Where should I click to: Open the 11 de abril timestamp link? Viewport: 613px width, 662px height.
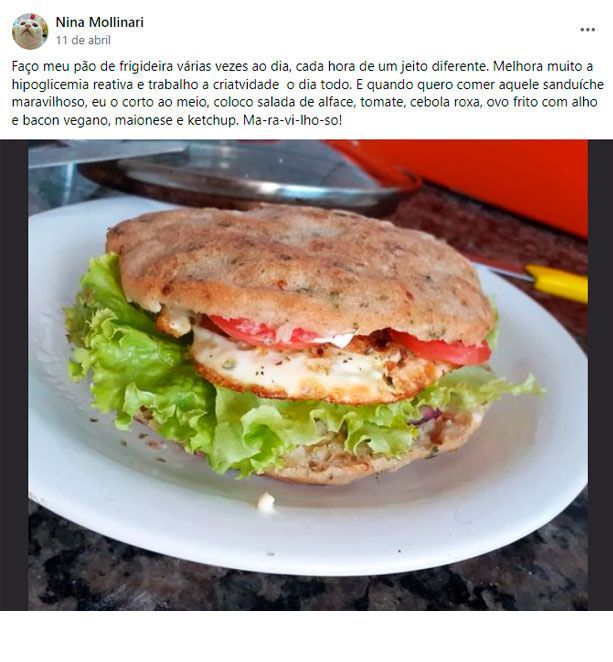point(83,41)
